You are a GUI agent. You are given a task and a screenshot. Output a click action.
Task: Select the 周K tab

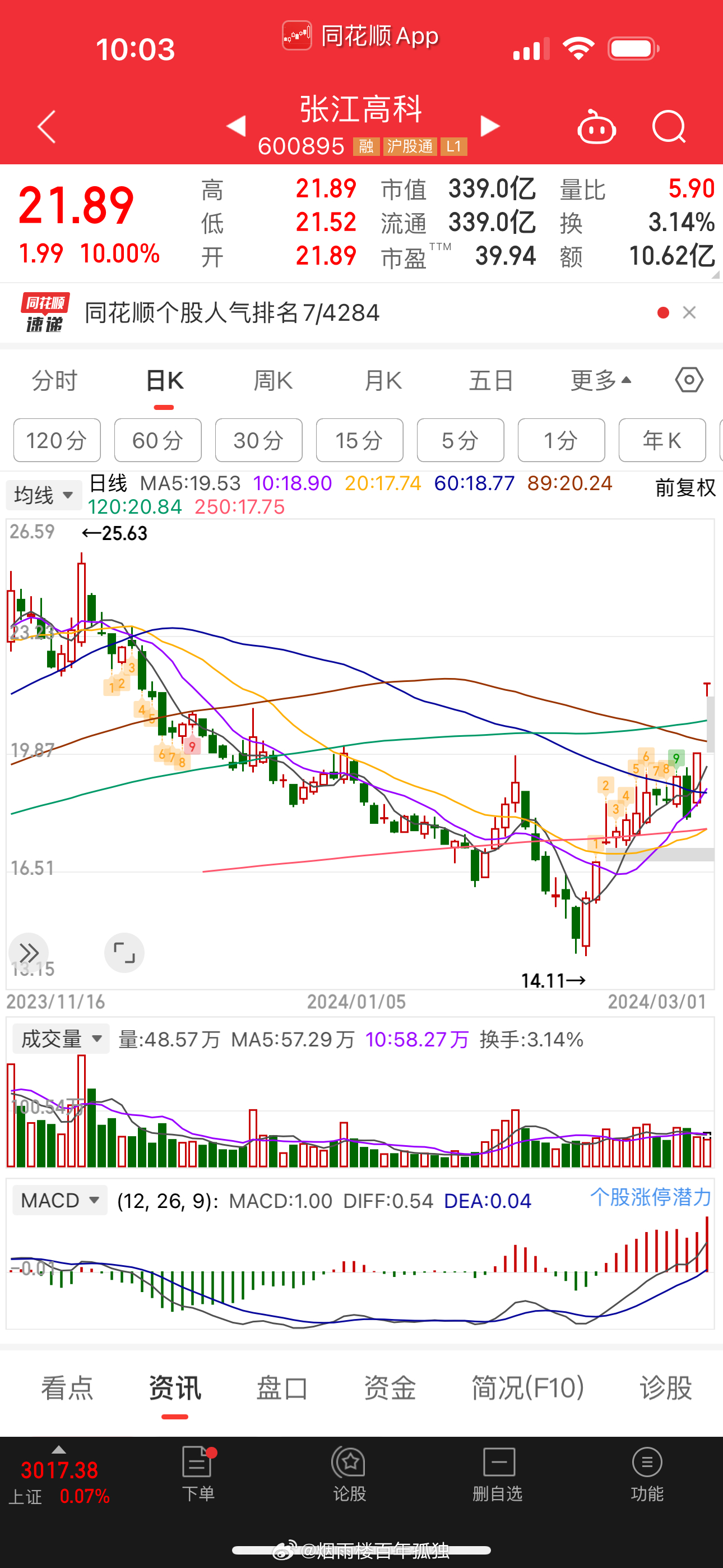(274, 380)
